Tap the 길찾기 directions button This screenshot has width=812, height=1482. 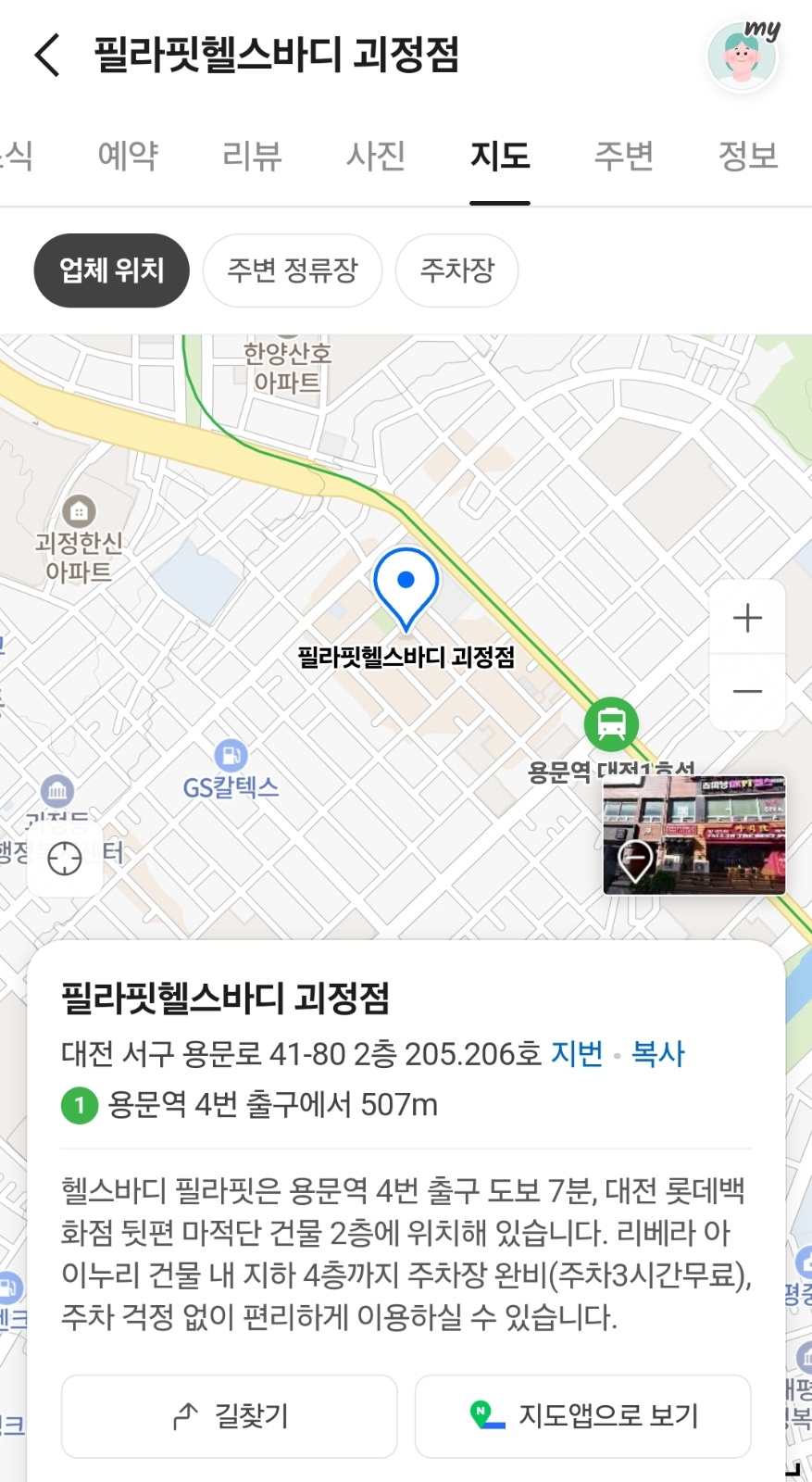(x=229, y=1415)
